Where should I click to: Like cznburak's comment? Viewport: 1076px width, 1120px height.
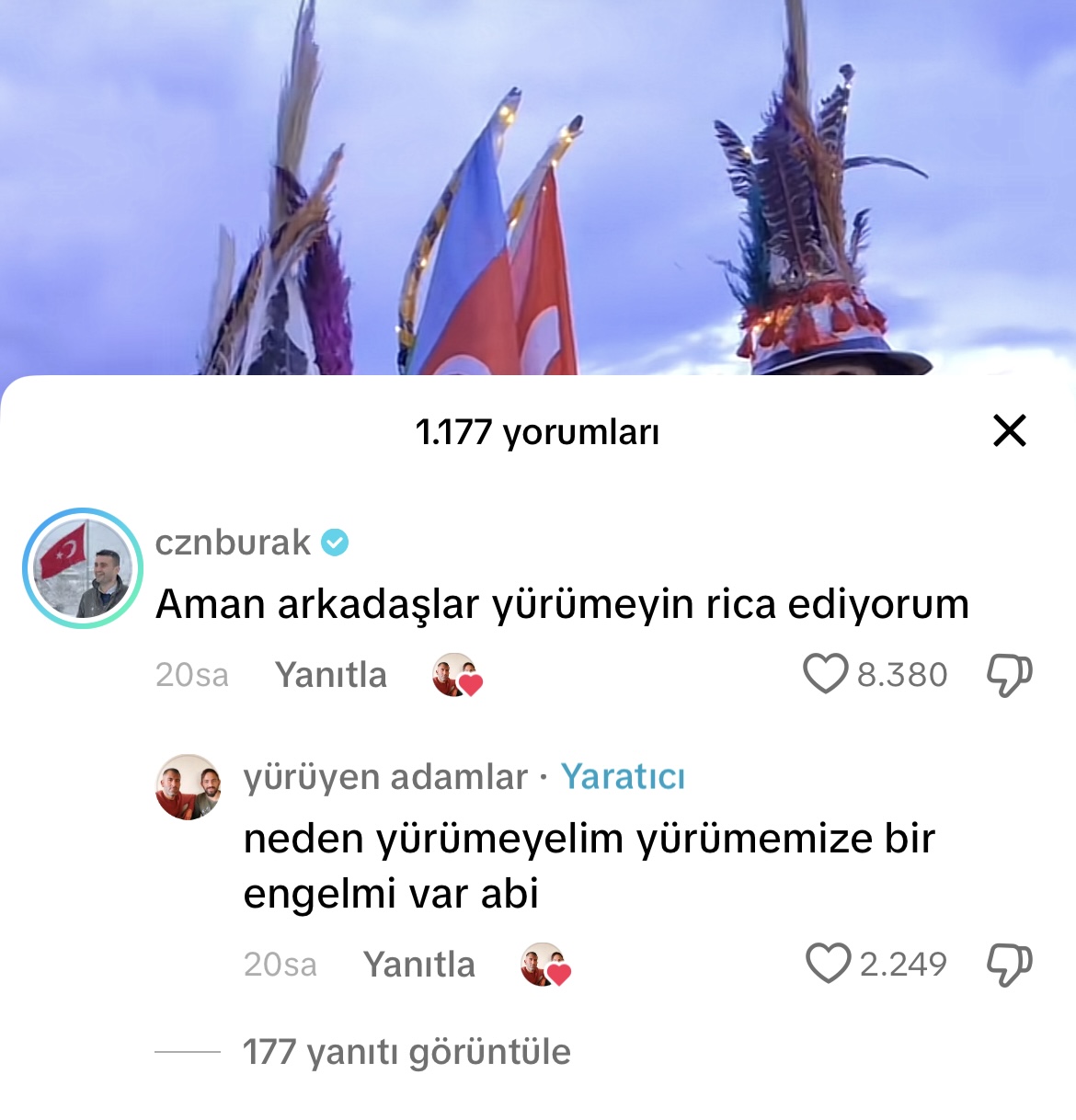[x=825, y=674]
